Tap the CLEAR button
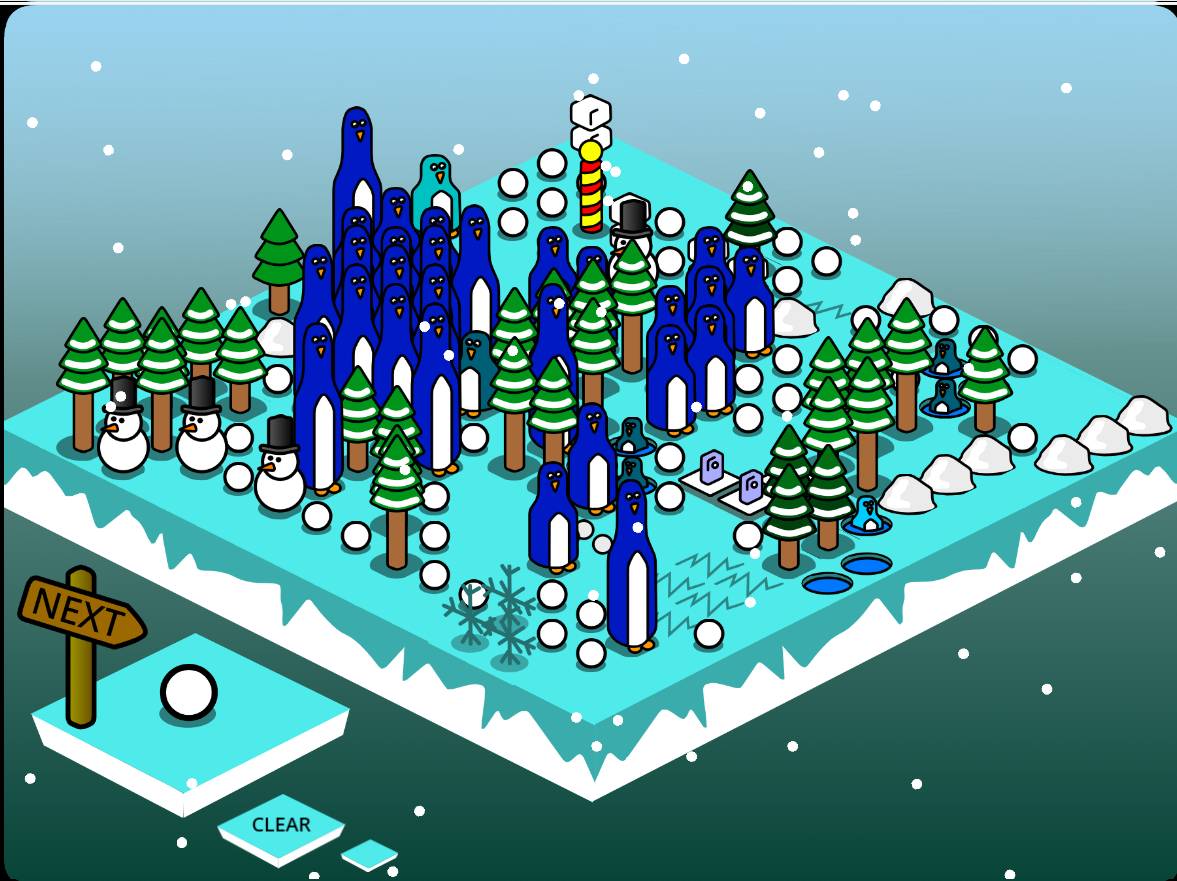Image resolution: width=1177 pixels, height=881 pixels. 281,825
